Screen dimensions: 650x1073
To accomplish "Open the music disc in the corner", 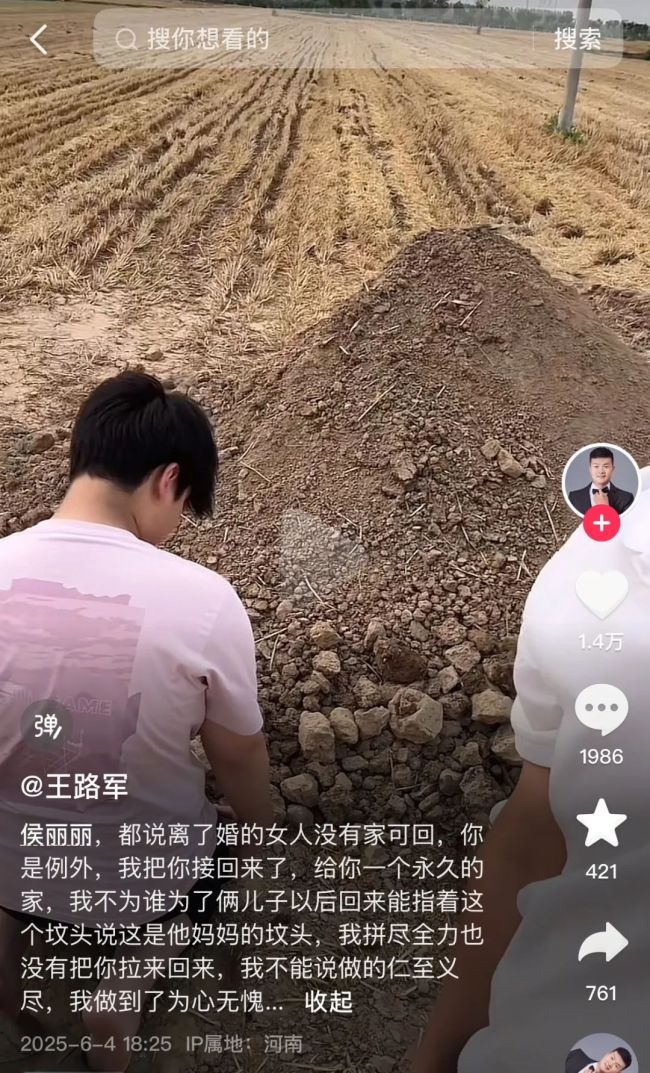I will tap(601, 1055).
